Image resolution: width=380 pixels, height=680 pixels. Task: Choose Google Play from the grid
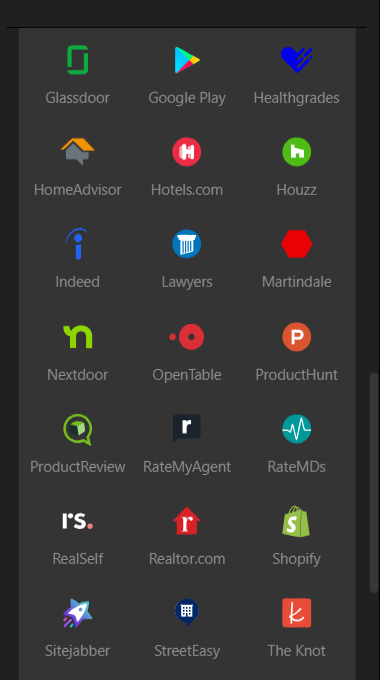click(187, 75)
